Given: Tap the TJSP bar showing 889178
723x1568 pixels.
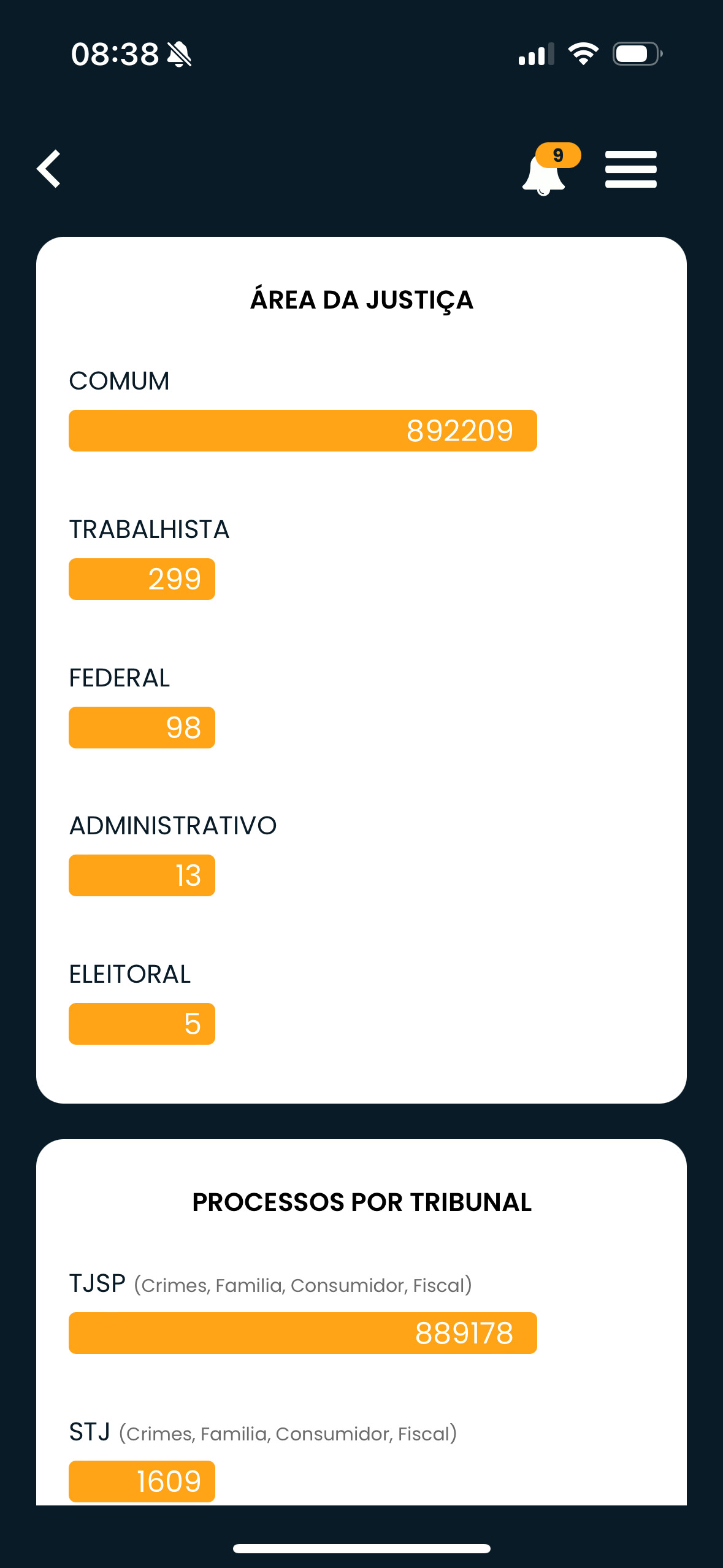Looking at the screenshot, I should [302, 1332].
